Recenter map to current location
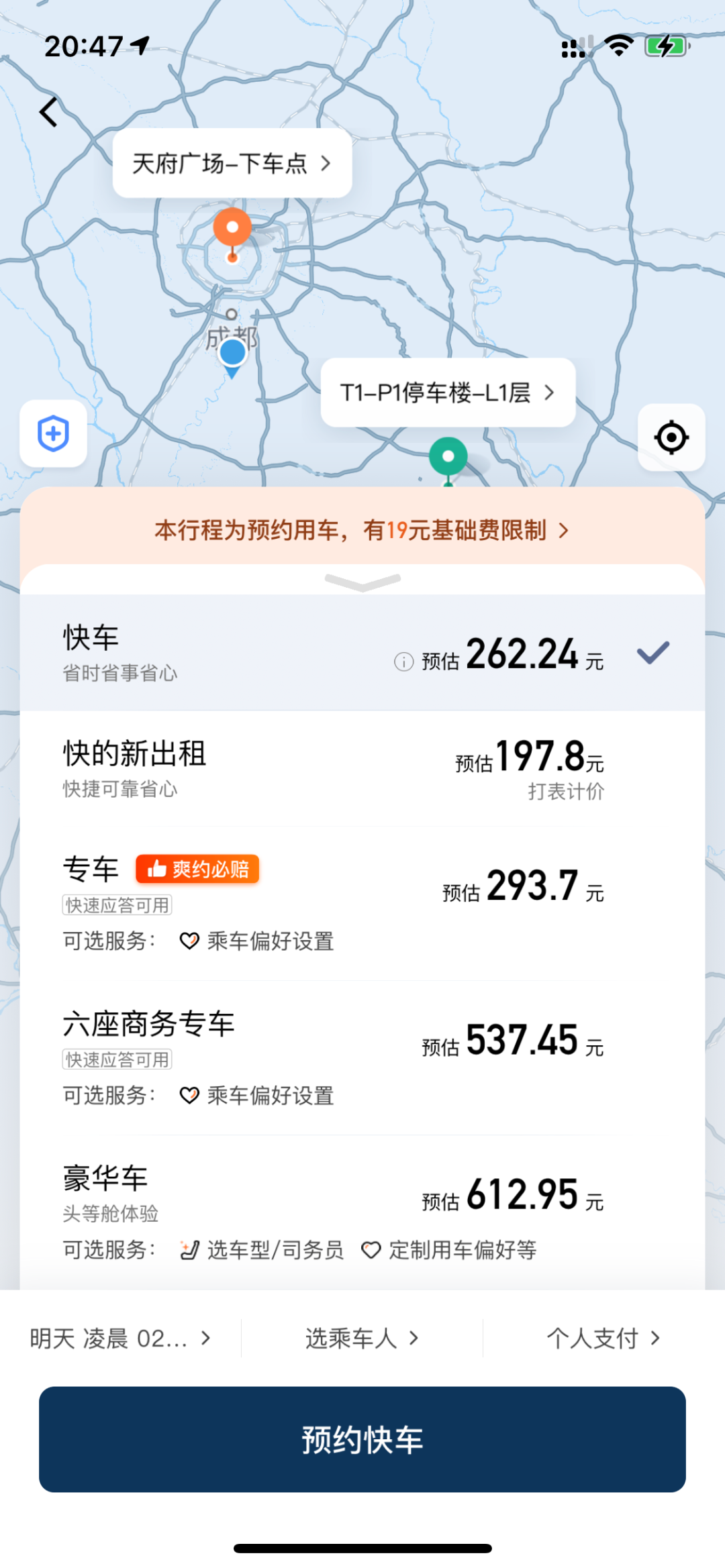This screenshot has height=1568, width=725. (671, 437)
